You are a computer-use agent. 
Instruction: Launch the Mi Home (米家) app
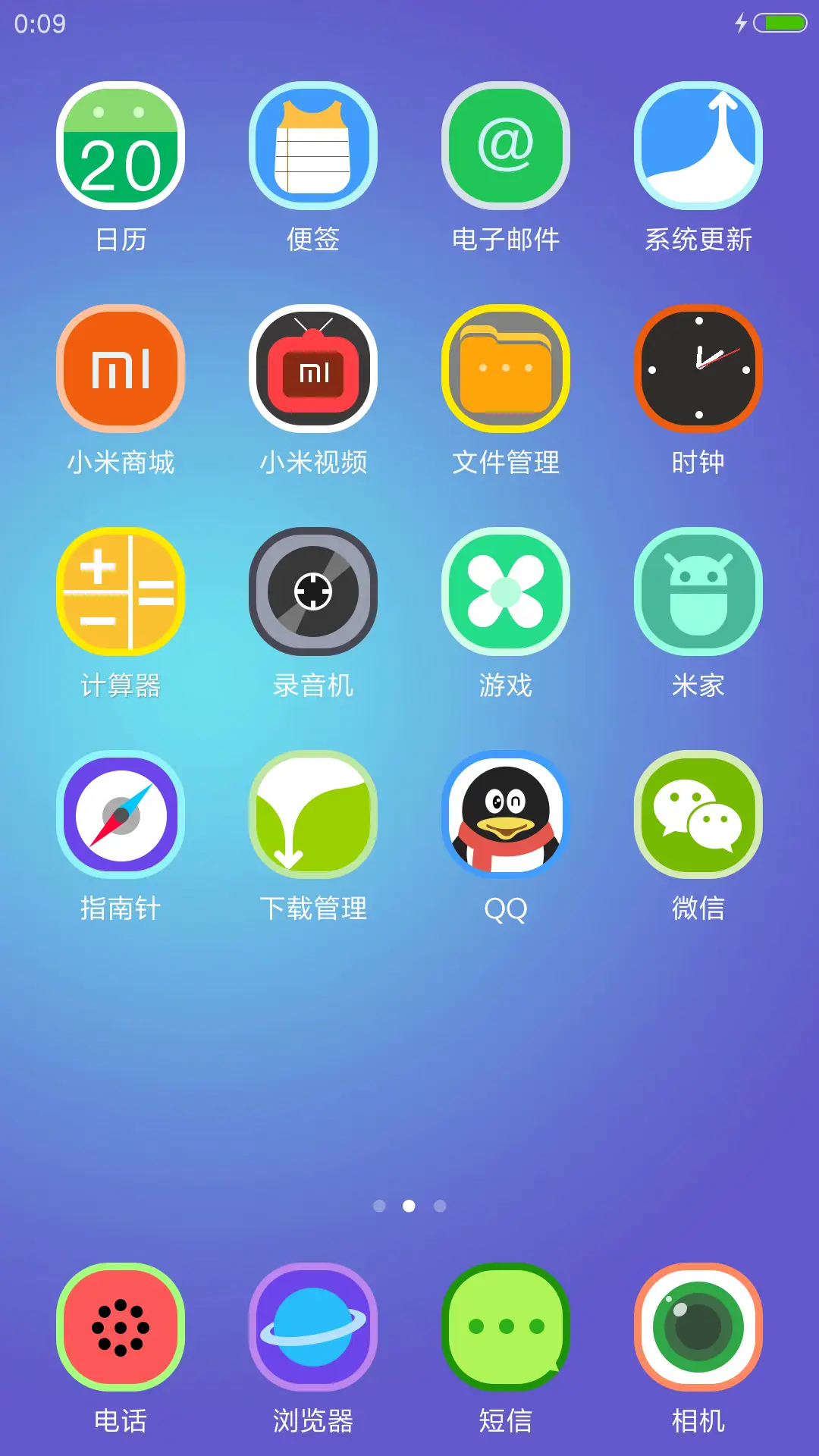pos(698,590)
